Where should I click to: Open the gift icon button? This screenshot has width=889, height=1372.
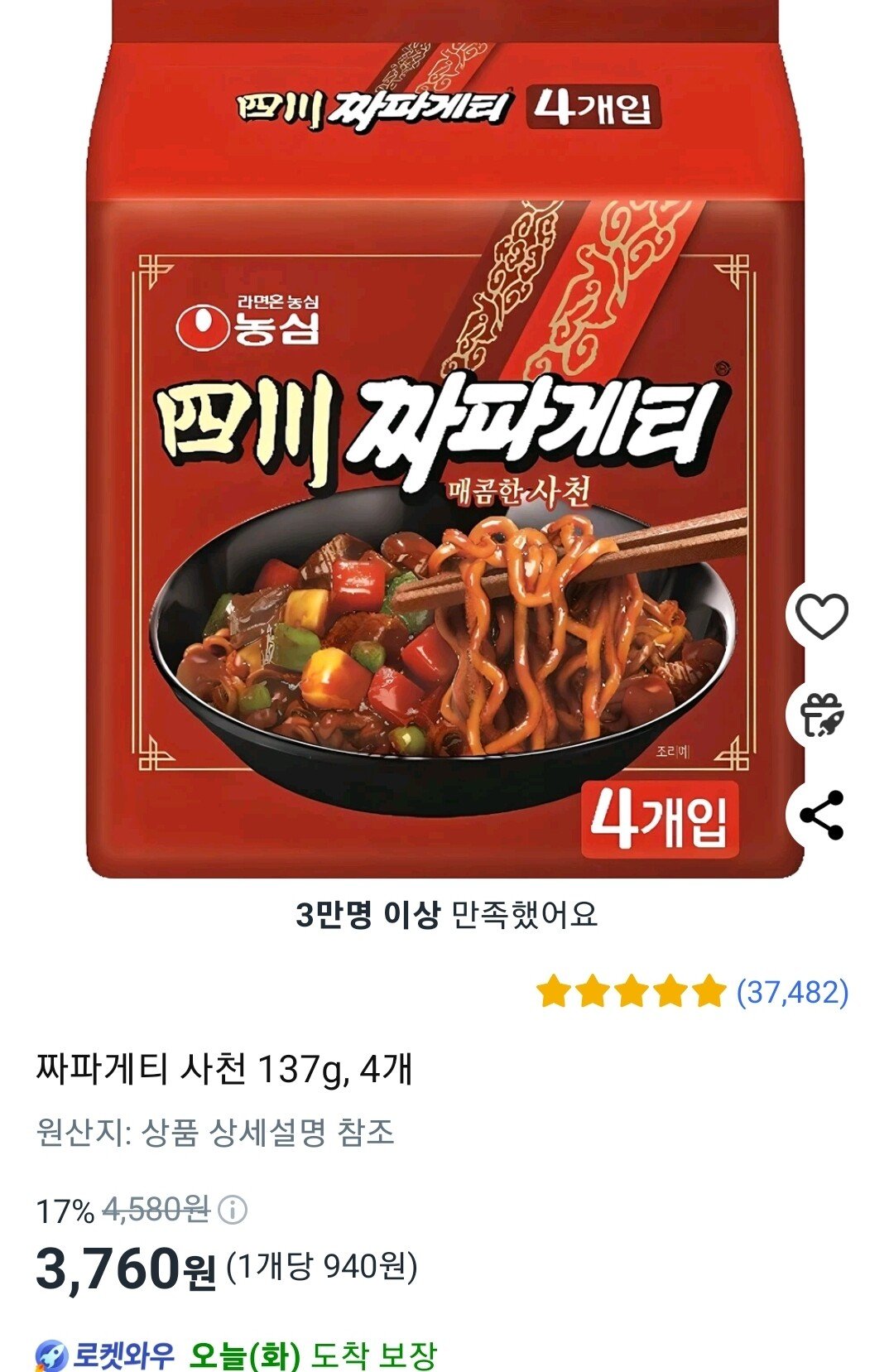[821, 715]
